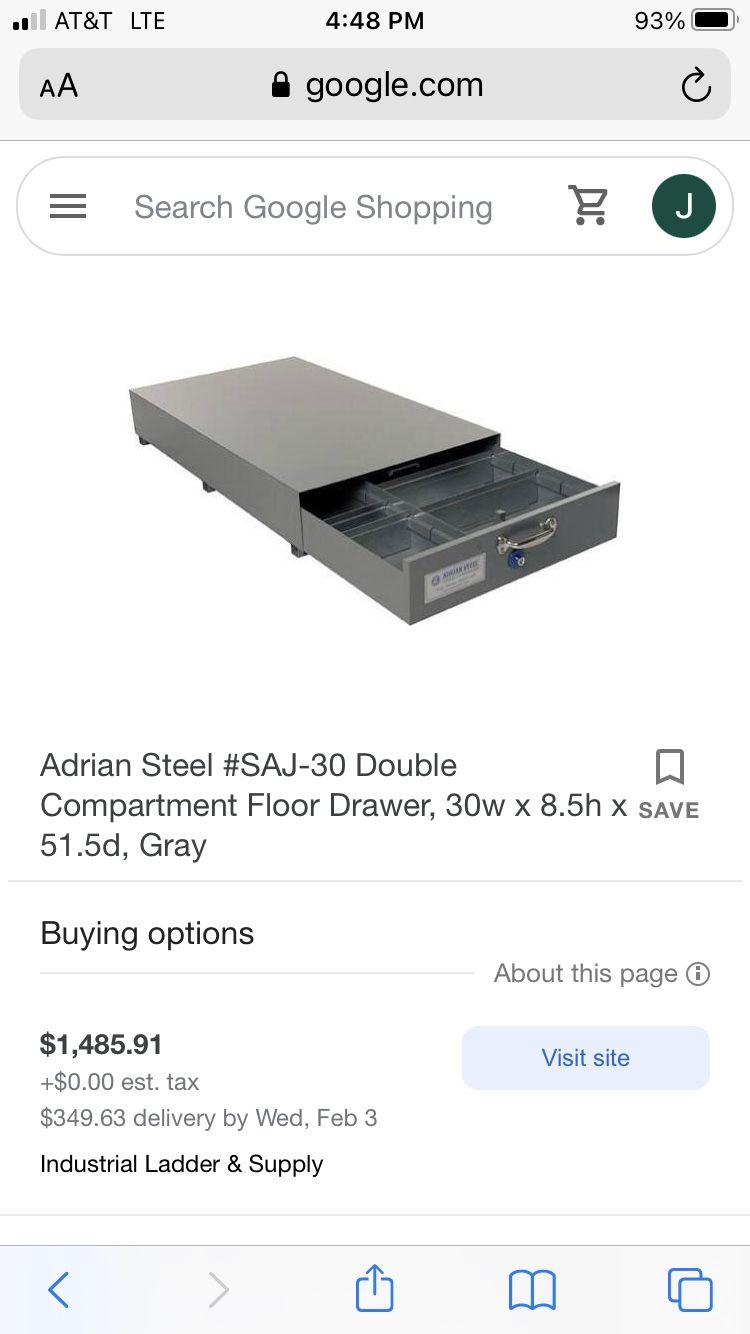Open the AA reader text options
Viewport: 750px width, 1334px height.
59,86
